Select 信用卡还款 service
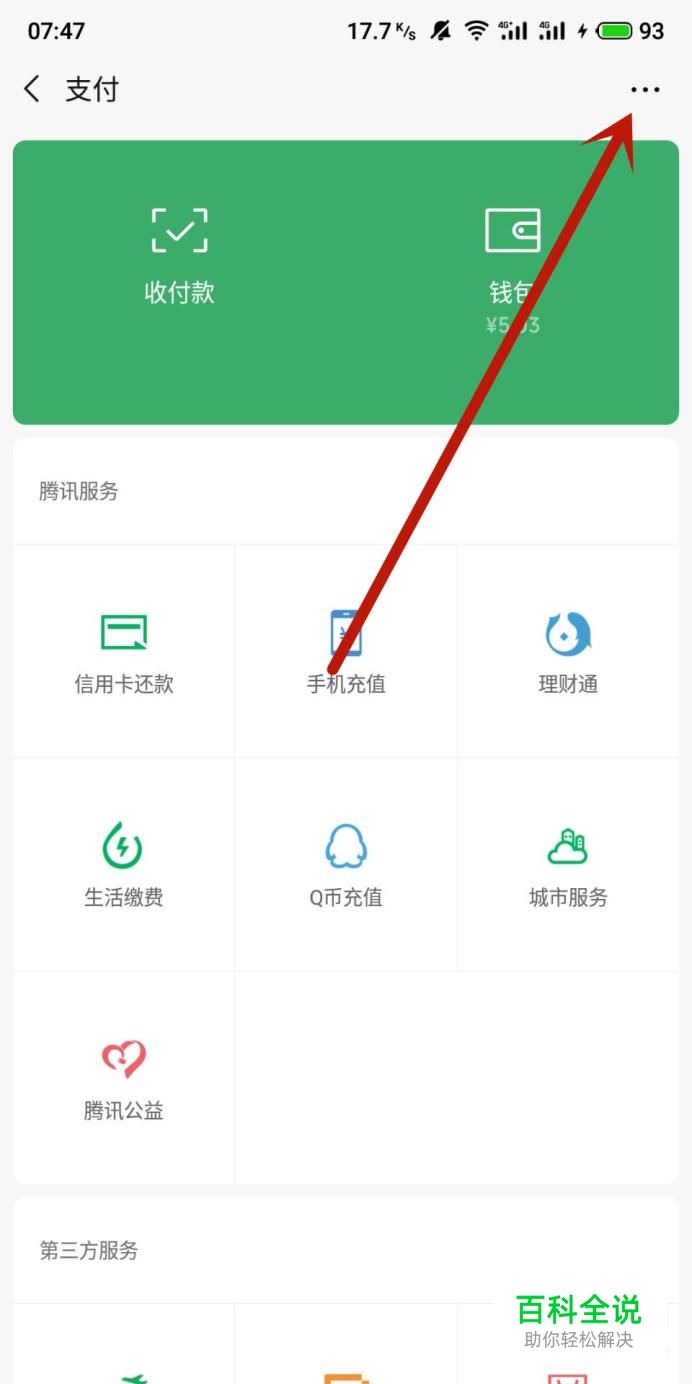 [x=124, y=652]
